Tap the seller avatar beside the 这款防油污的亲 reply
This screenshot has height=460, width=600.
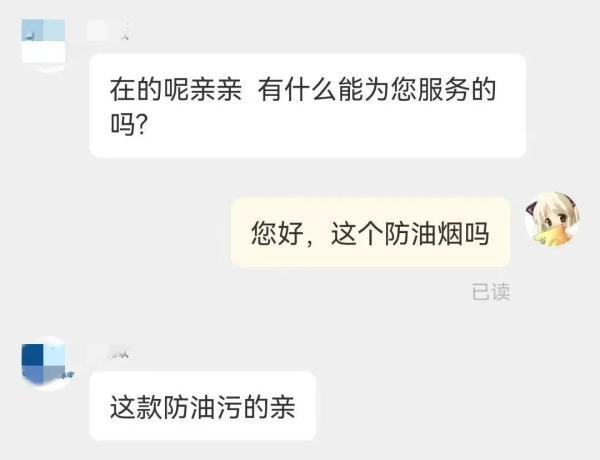tap(44, 364)
